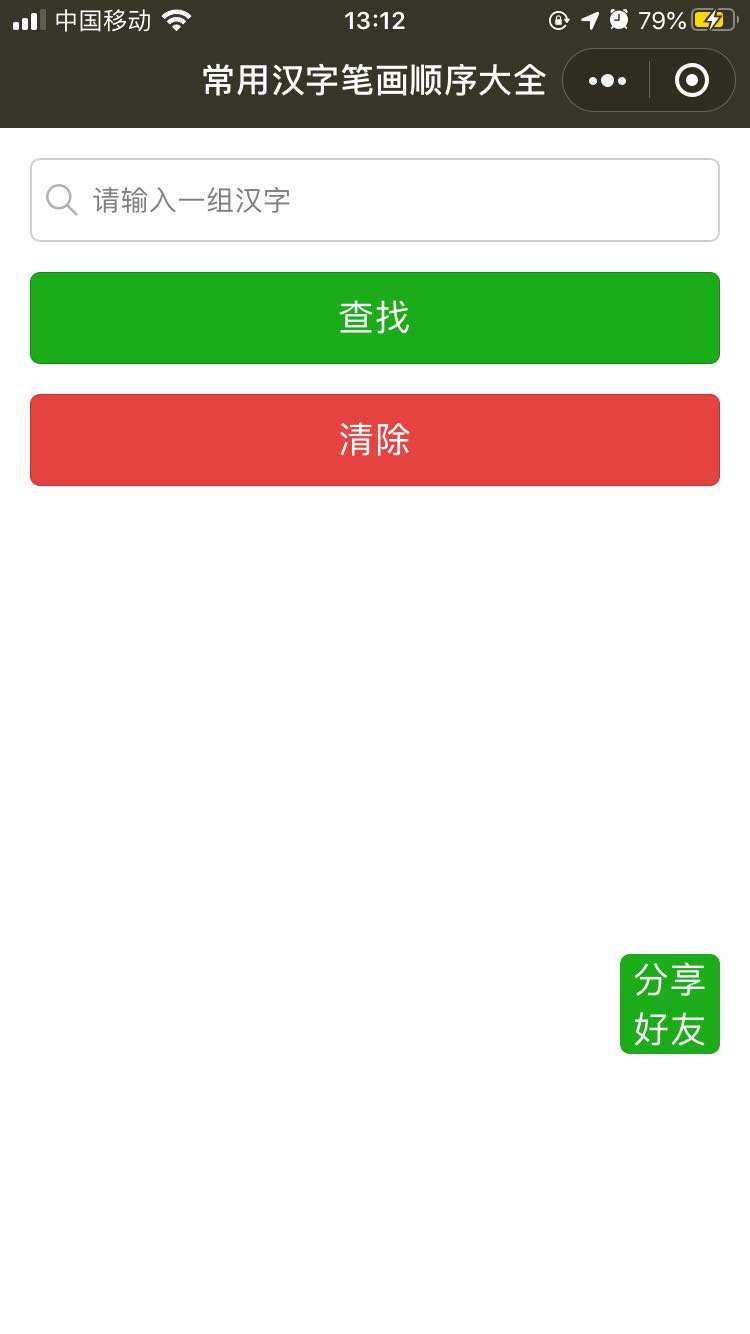The image size is (750, 1334).
Task: Open the mini program three-dot menu
Action: (x=607, y=80)
